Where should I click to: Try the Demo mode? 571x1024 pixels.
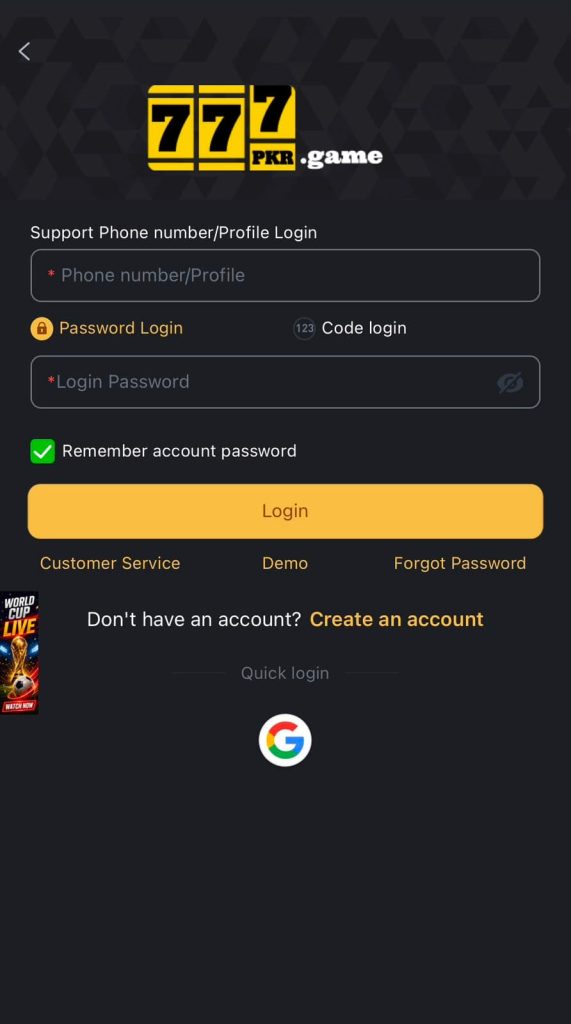285,563
